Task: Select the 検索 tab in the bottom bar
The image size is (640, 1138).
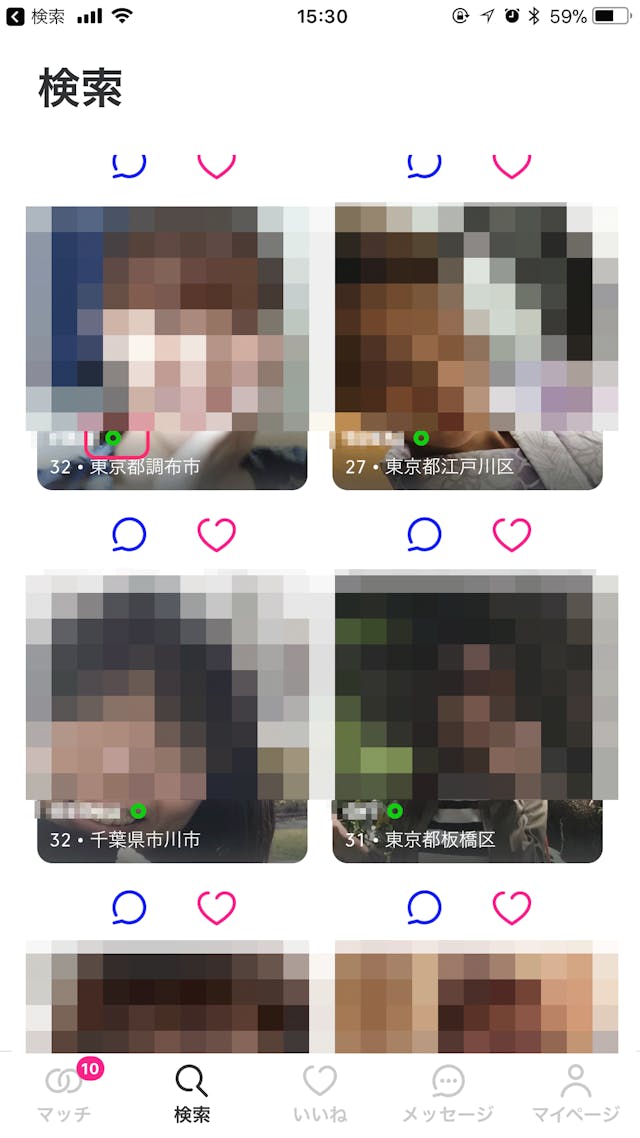Action: pos(191,1092)
